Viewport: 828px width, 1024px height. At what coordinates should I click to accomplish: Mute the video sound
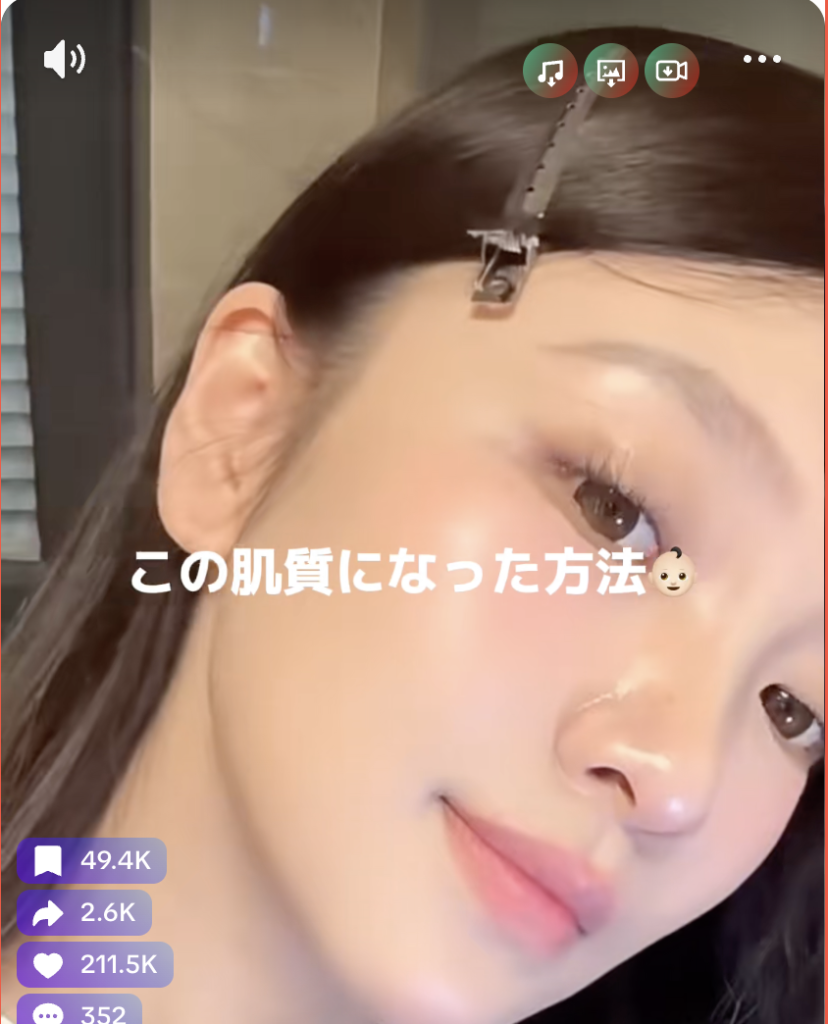[x=64, y=60]
